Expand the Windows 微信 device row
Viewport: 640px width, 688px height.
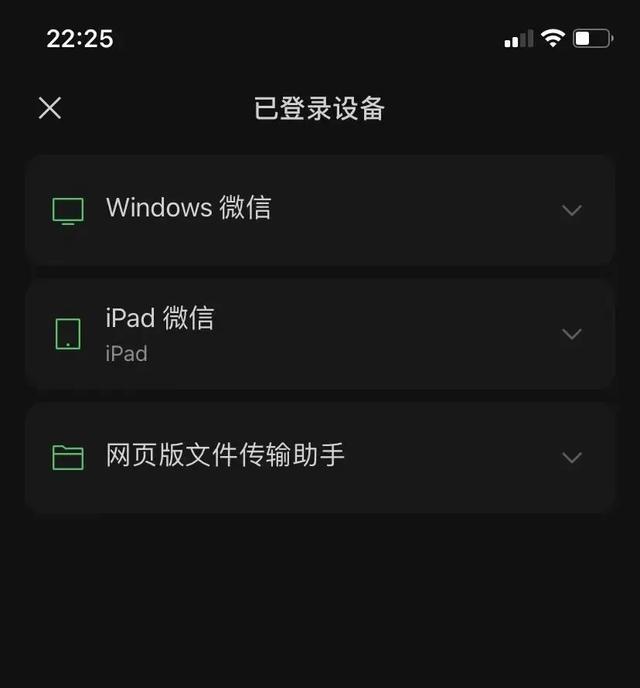(571, 210)
